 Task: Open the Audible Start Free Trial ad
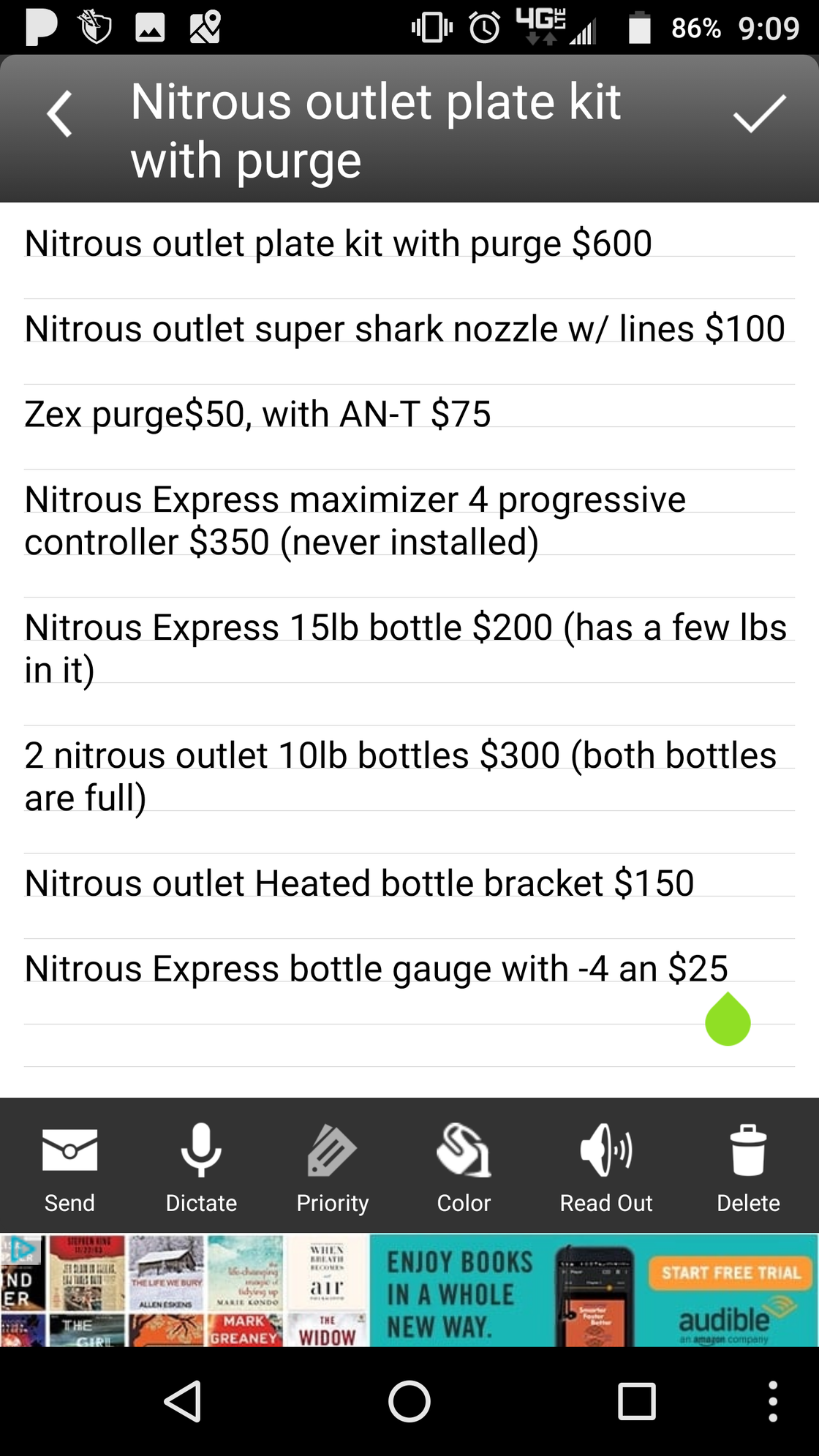coord(731,1273)
